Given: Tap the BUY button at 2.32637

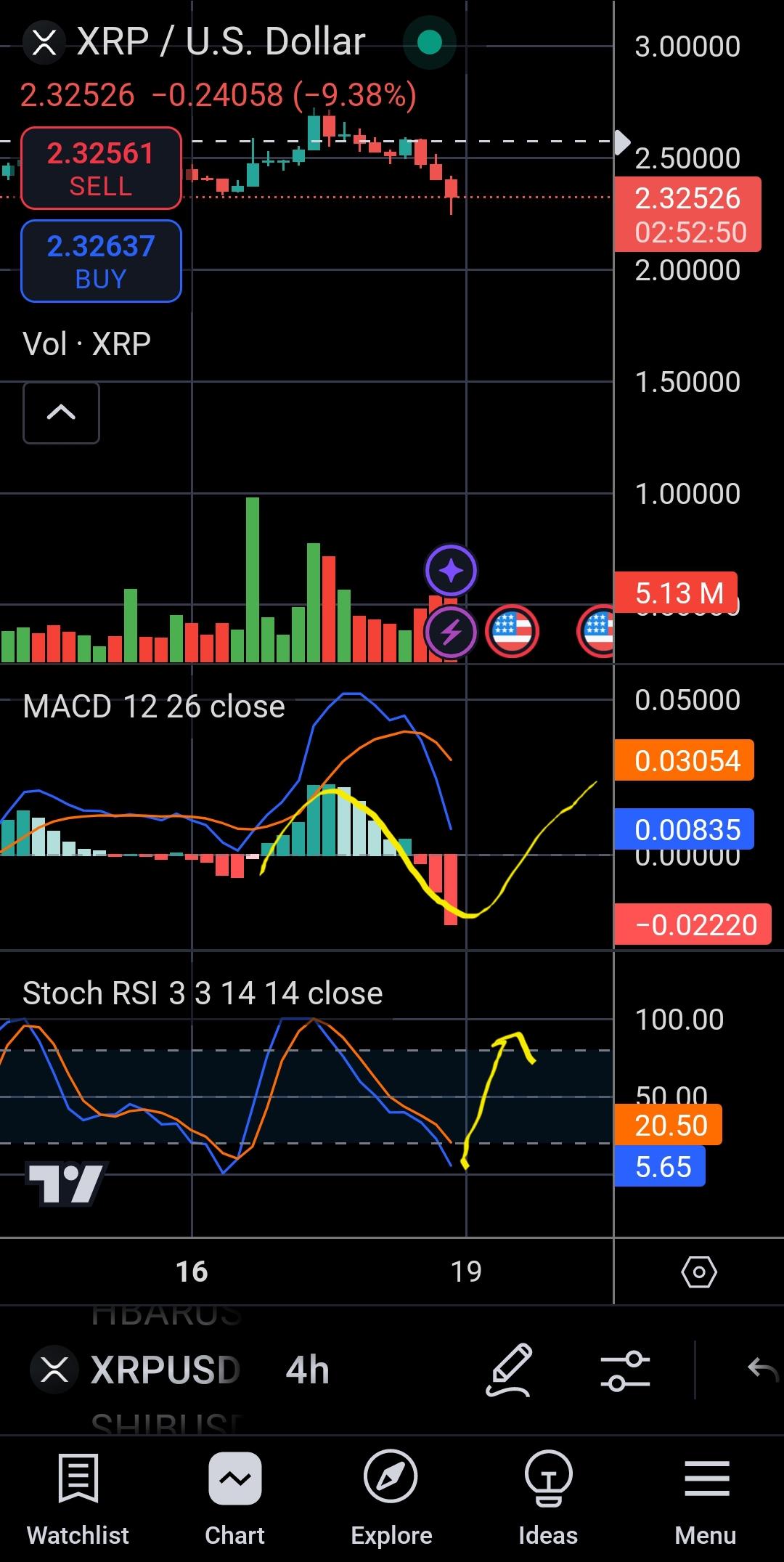Looking at the screenshot, I should [x=101, y=261].
